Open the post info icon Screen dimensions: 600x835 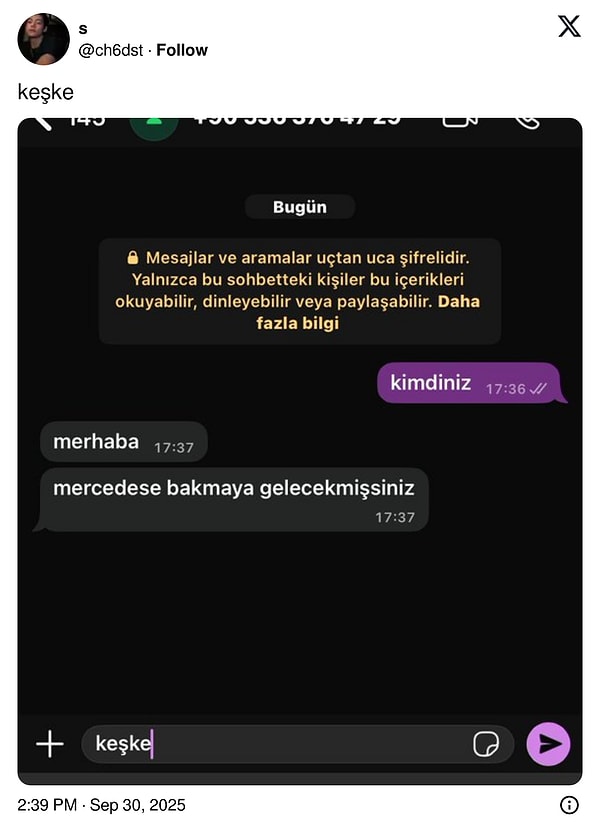tap(569, 805)
